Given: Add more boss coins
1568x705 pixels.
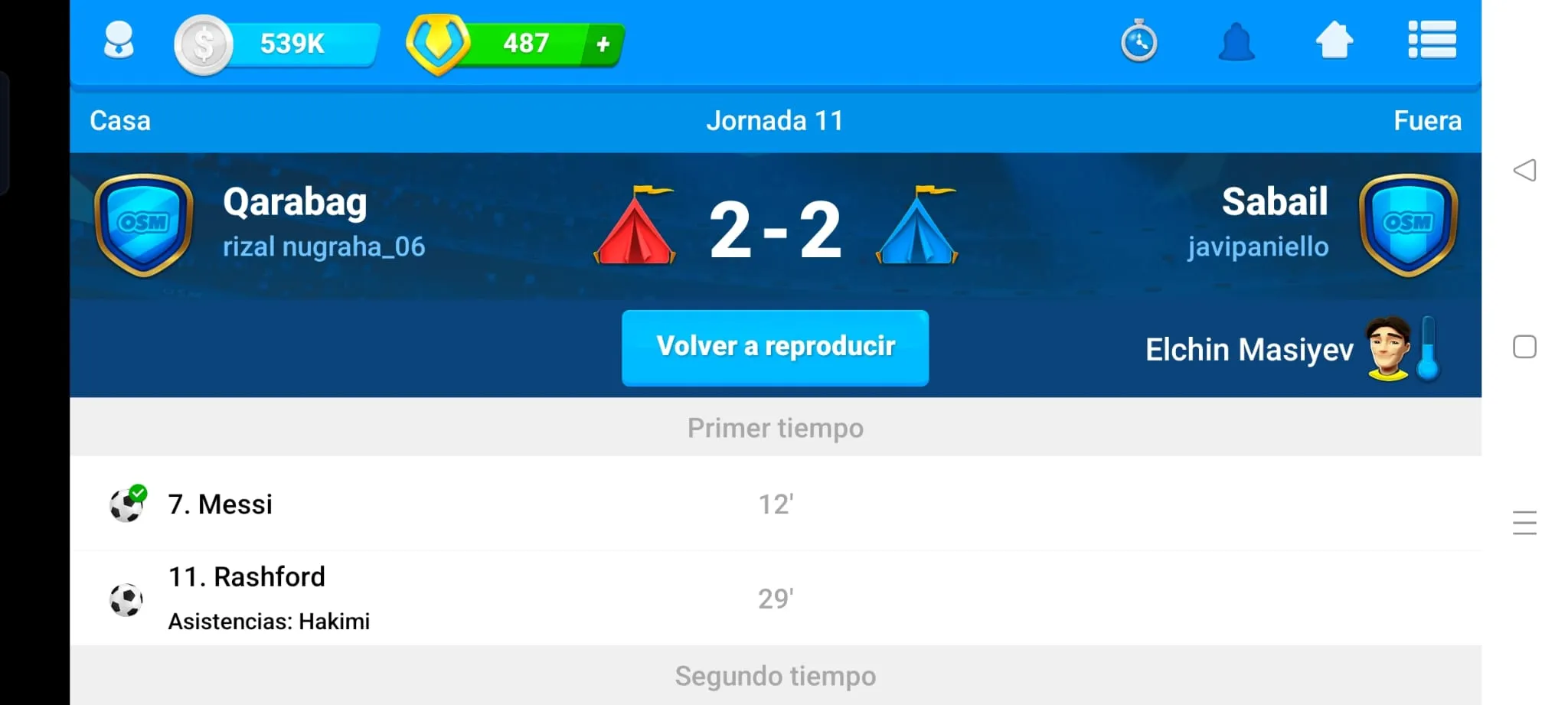Looking at the screenshot, I should point(603,44).
